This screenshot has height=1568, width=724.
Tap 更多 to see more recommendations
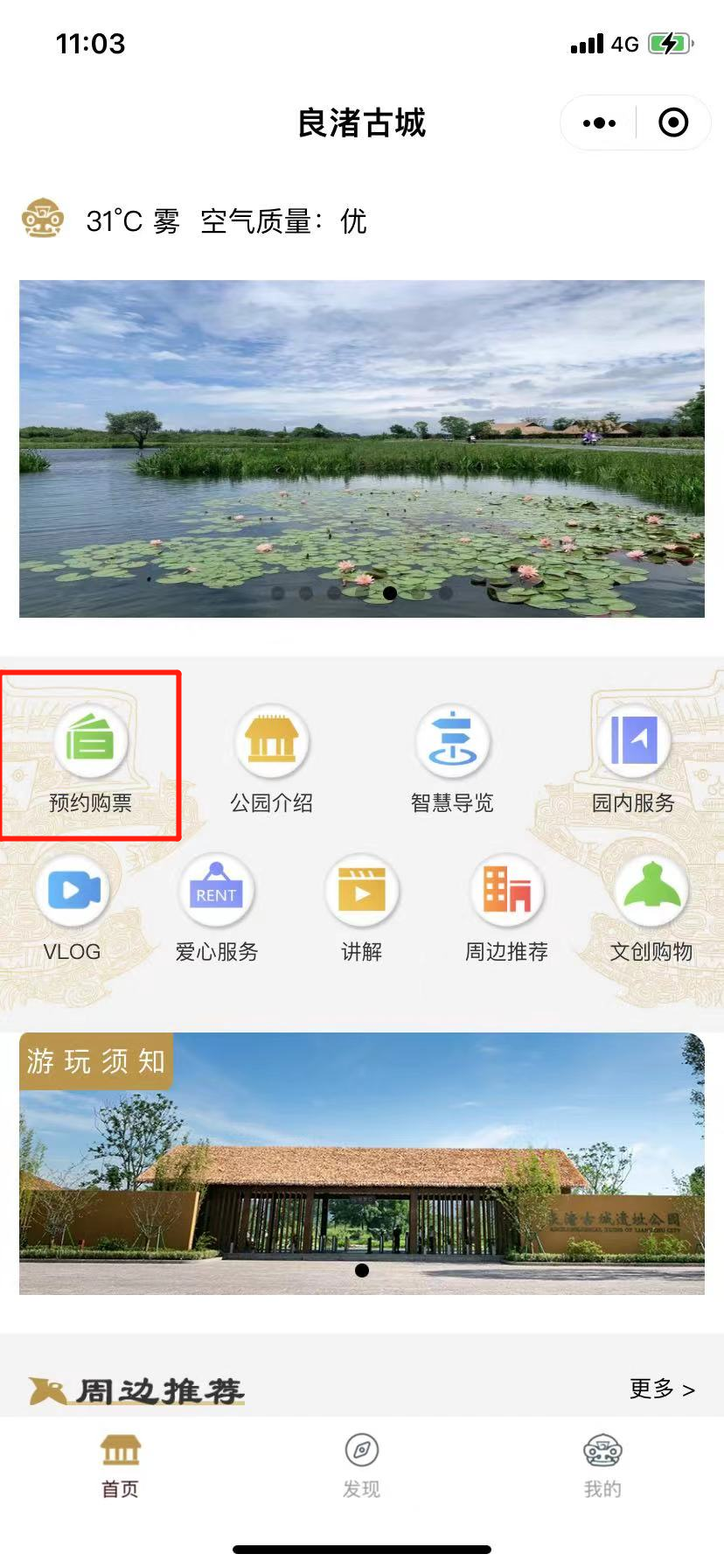pyautogui.click(x=662, y=1389)
